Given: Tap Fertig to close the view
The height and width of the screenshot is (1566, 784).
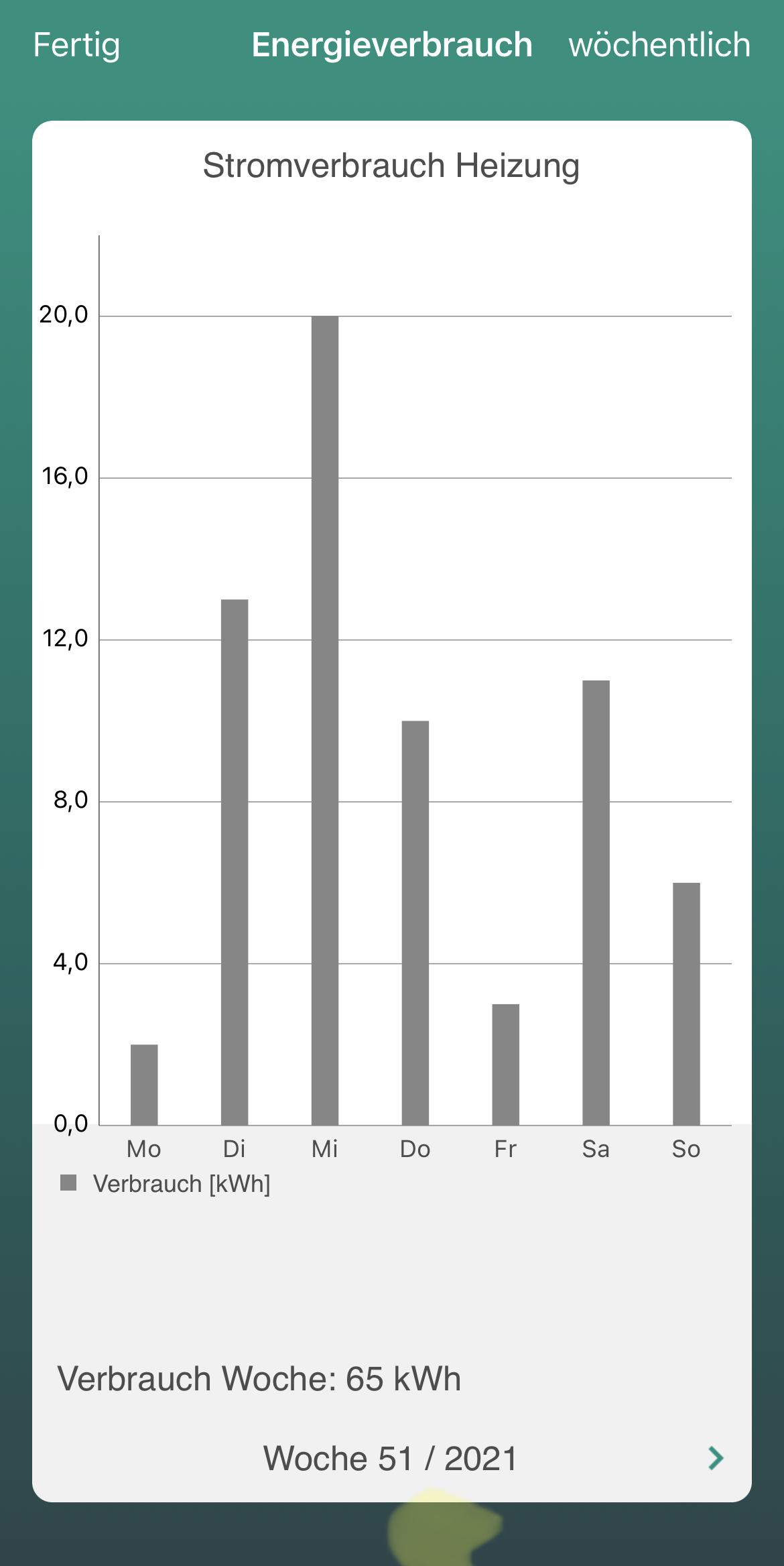Looking at the screenshot, I should (x=76, y=46).
